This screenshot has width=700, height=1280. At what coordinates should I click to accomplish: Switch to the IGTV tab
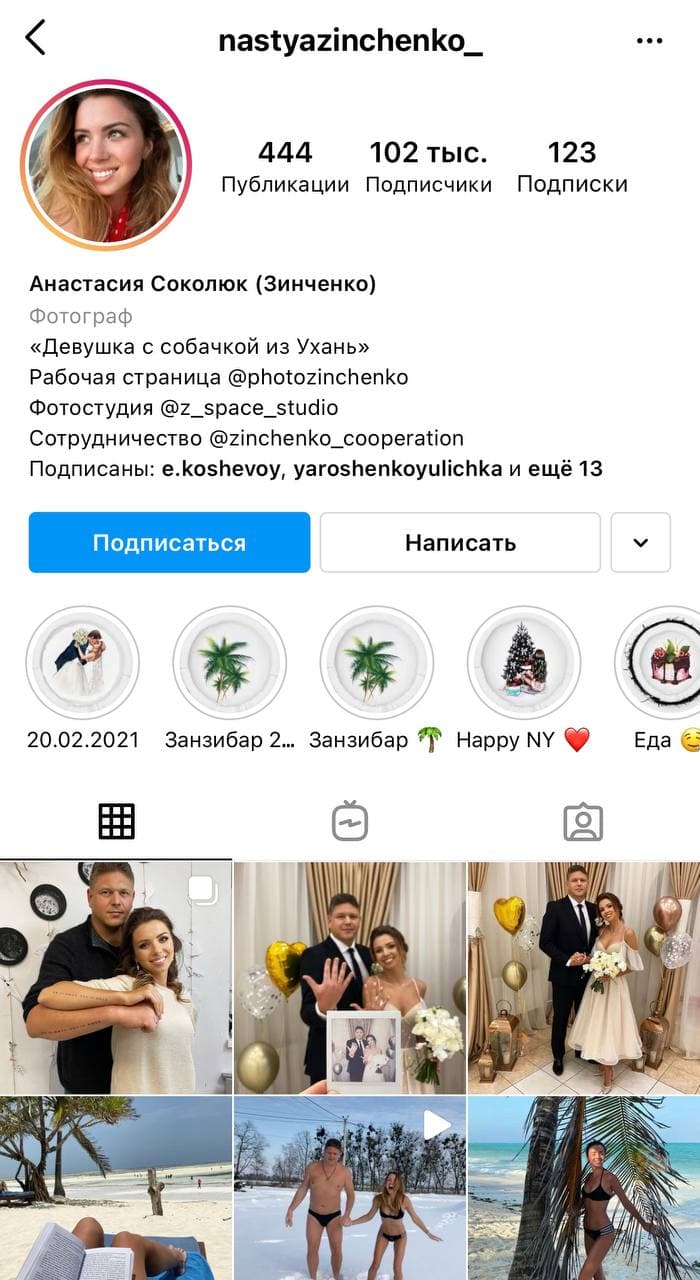pos(350,822)
